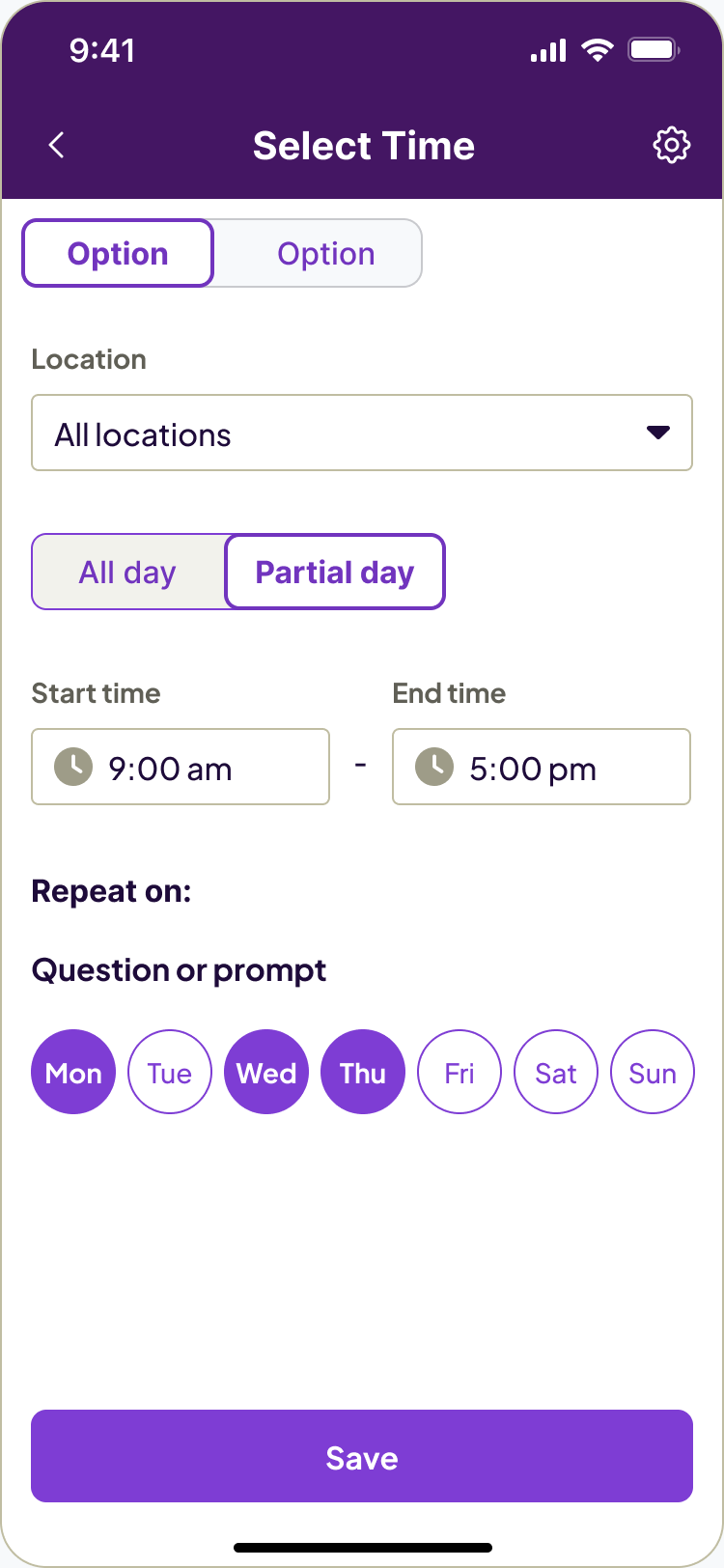Select the Partial day segment
This screenshot has height=1568, width=724.
(x=334, y=573)
